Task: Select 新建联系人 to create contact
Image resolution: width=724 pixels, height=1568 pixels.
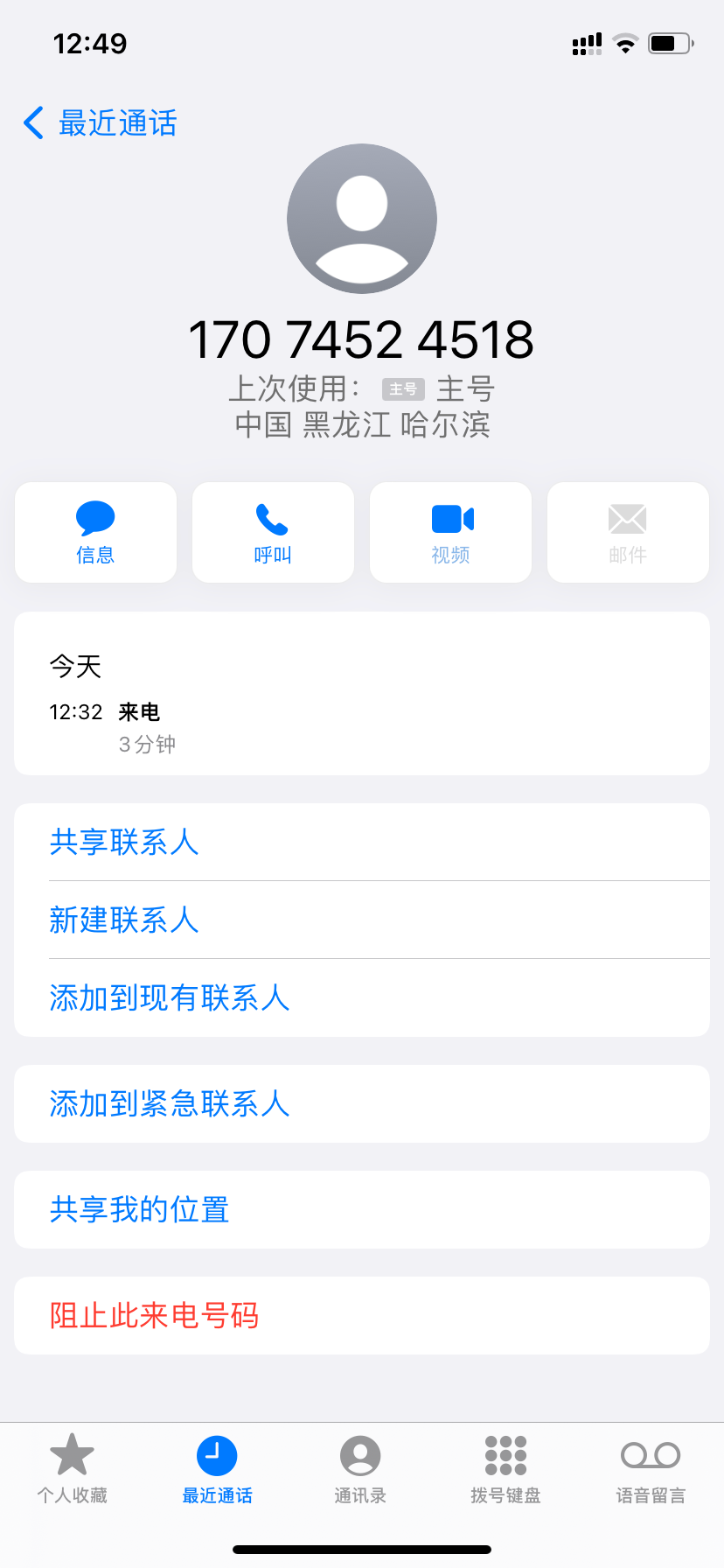Action: click(x=124, y=920)
